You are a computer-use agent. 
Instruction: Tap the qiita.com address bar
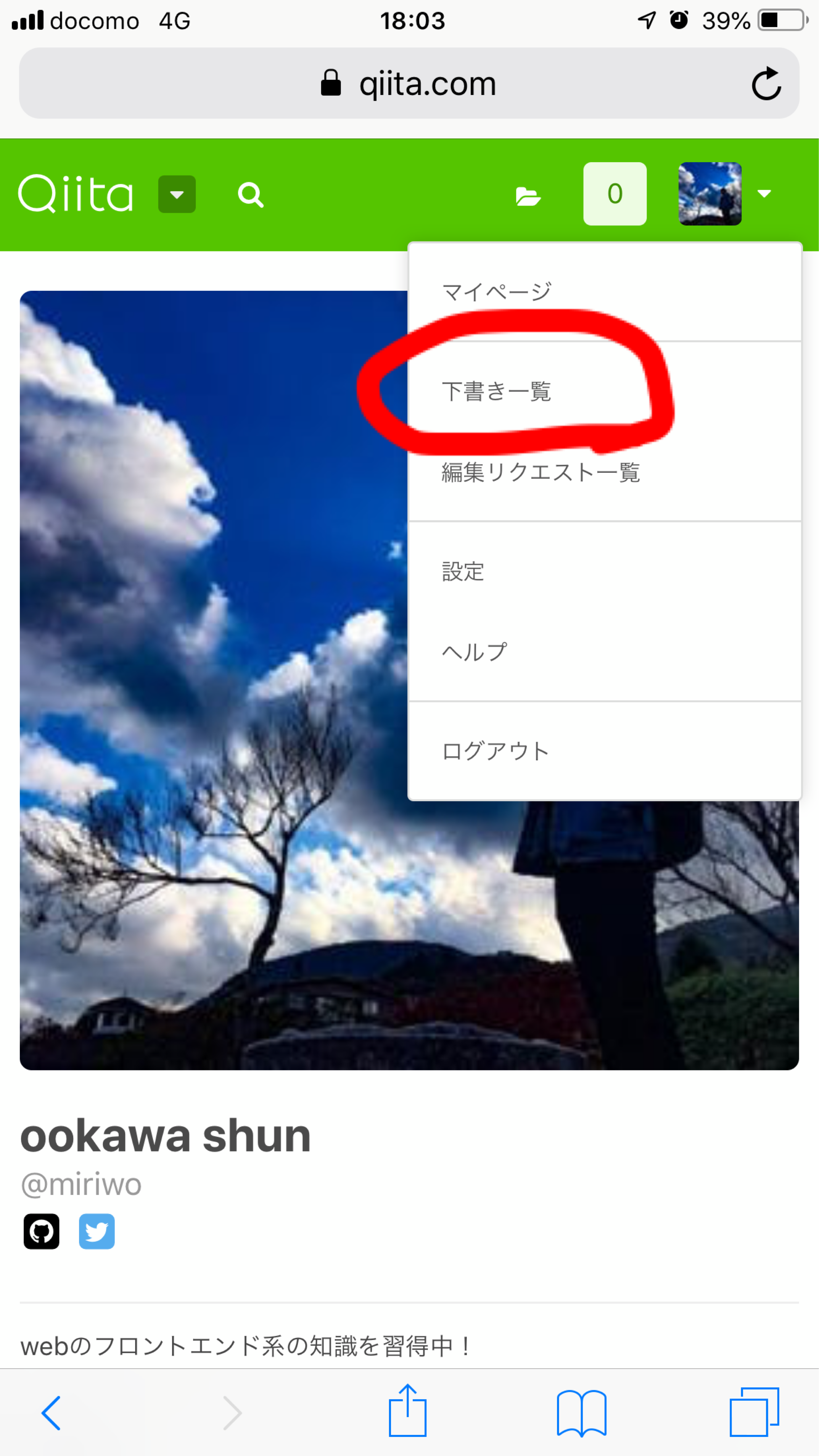pyautogui.click(x=409, y=84)
